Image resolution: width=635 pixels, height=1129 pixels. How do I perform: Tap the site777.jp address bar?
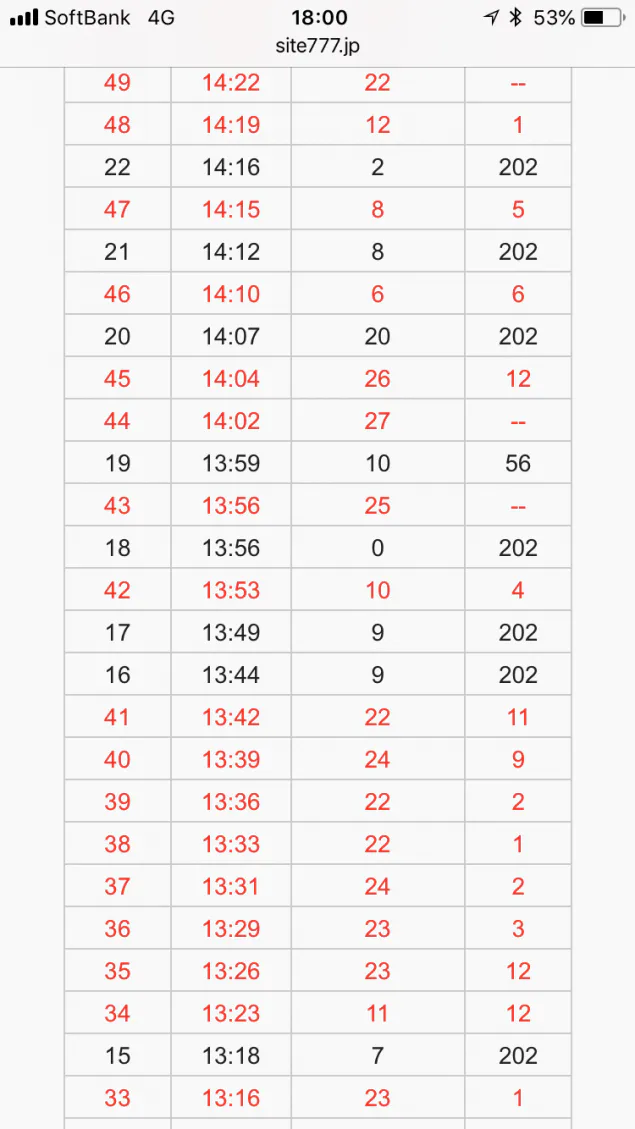point(318,47)
